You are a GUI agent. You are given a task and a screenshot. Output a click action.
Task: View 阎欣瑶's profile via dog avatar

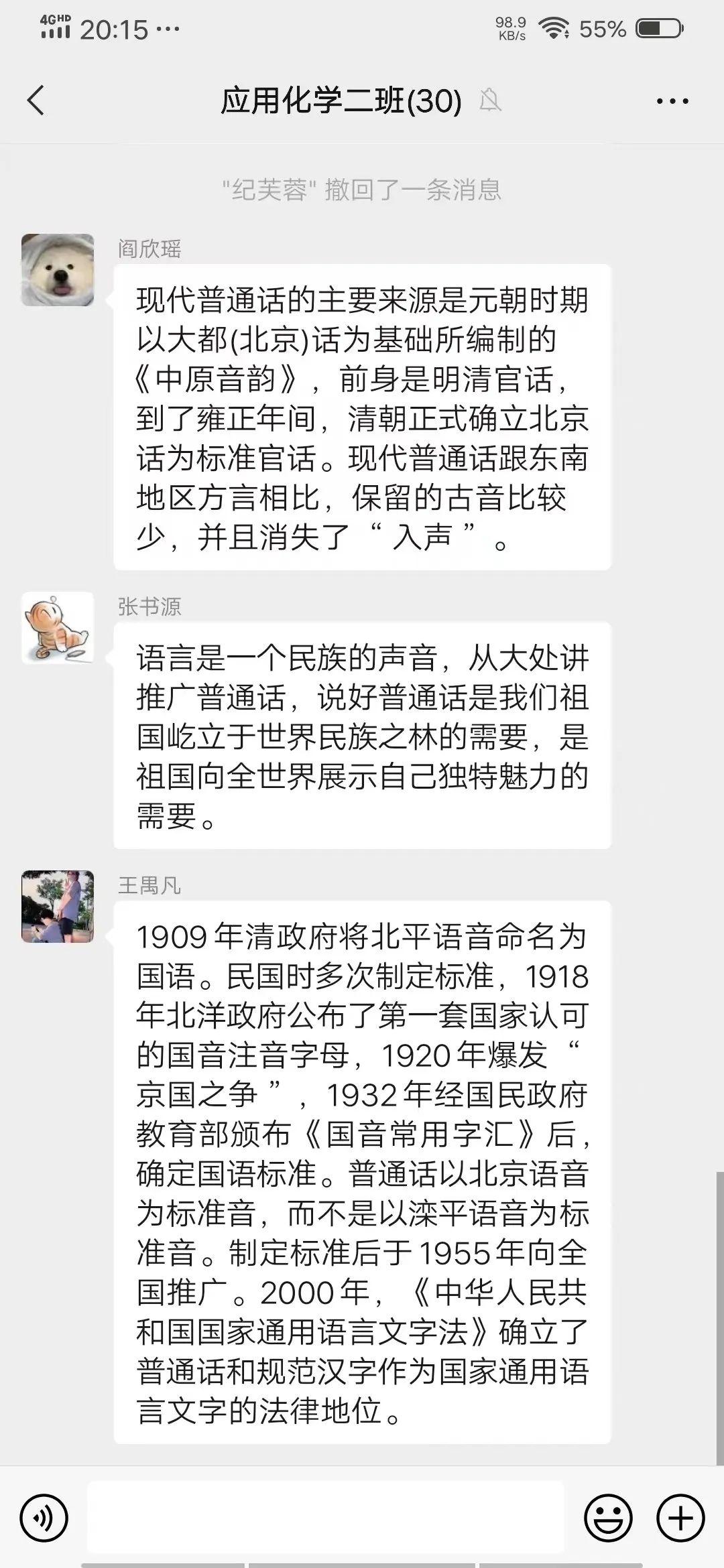(58, 270)
